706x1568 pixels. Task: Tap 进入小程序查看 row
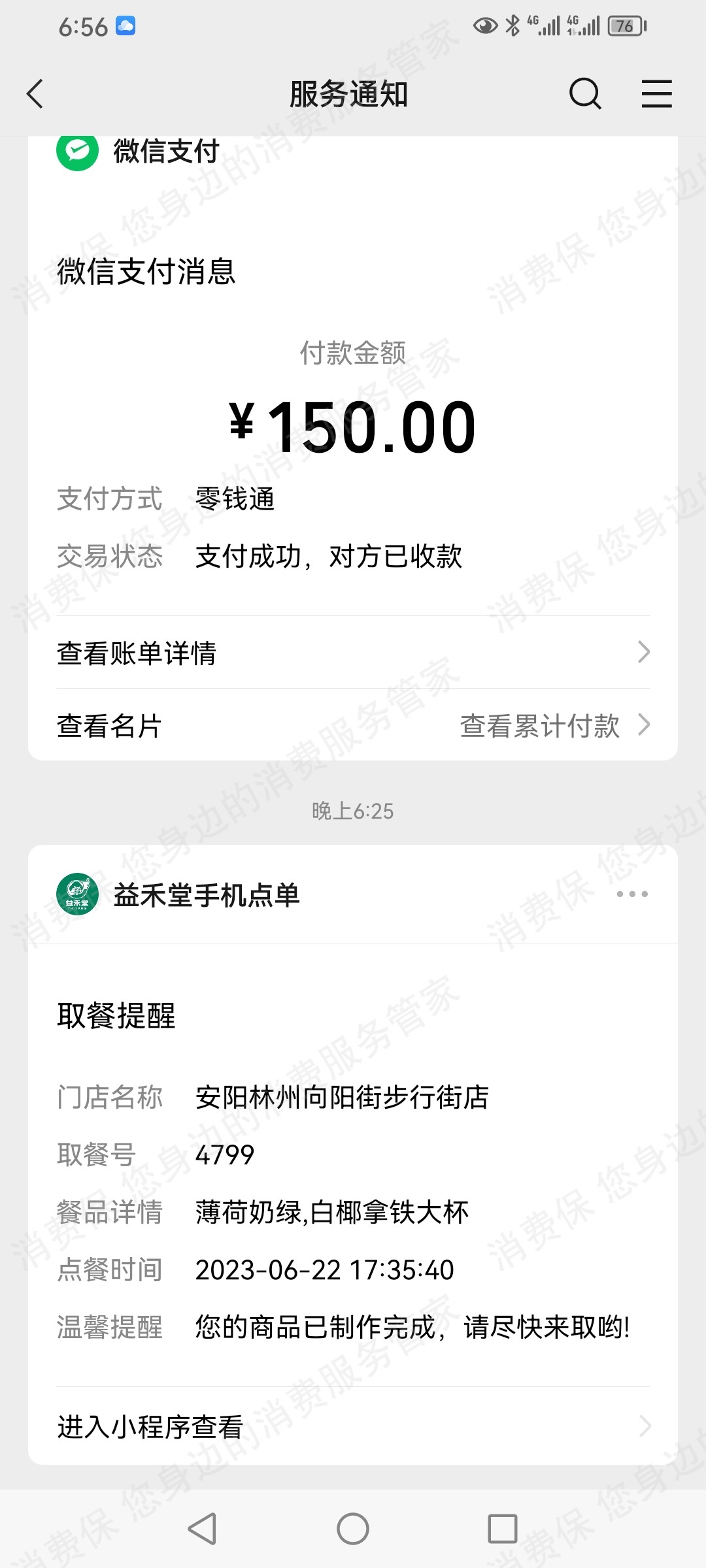353,1427
